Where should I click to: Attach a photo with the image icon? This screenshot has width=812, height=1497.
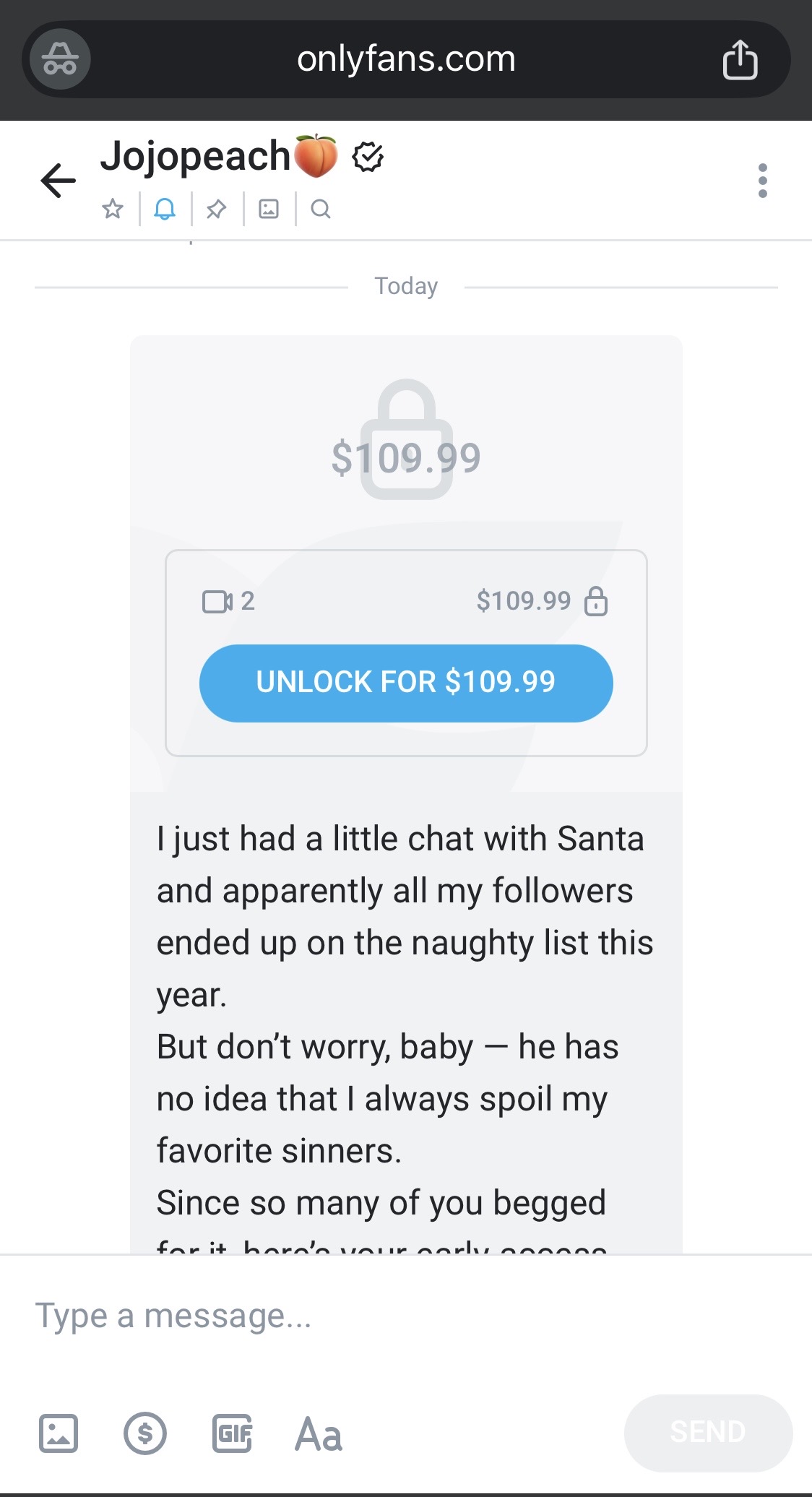(59, 1433)
